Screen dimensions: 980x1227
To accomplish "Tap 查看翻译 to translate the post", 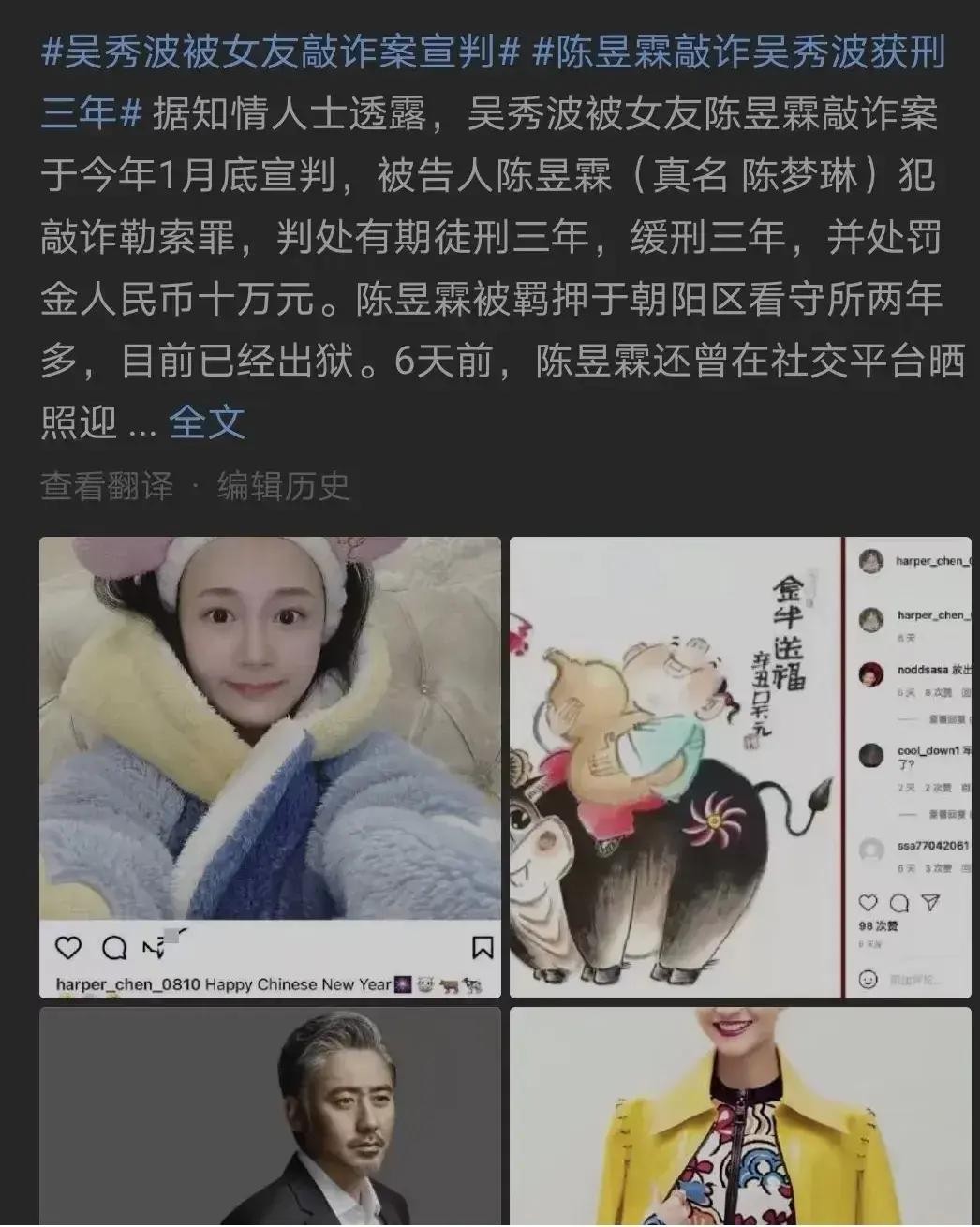I will 107,486.
